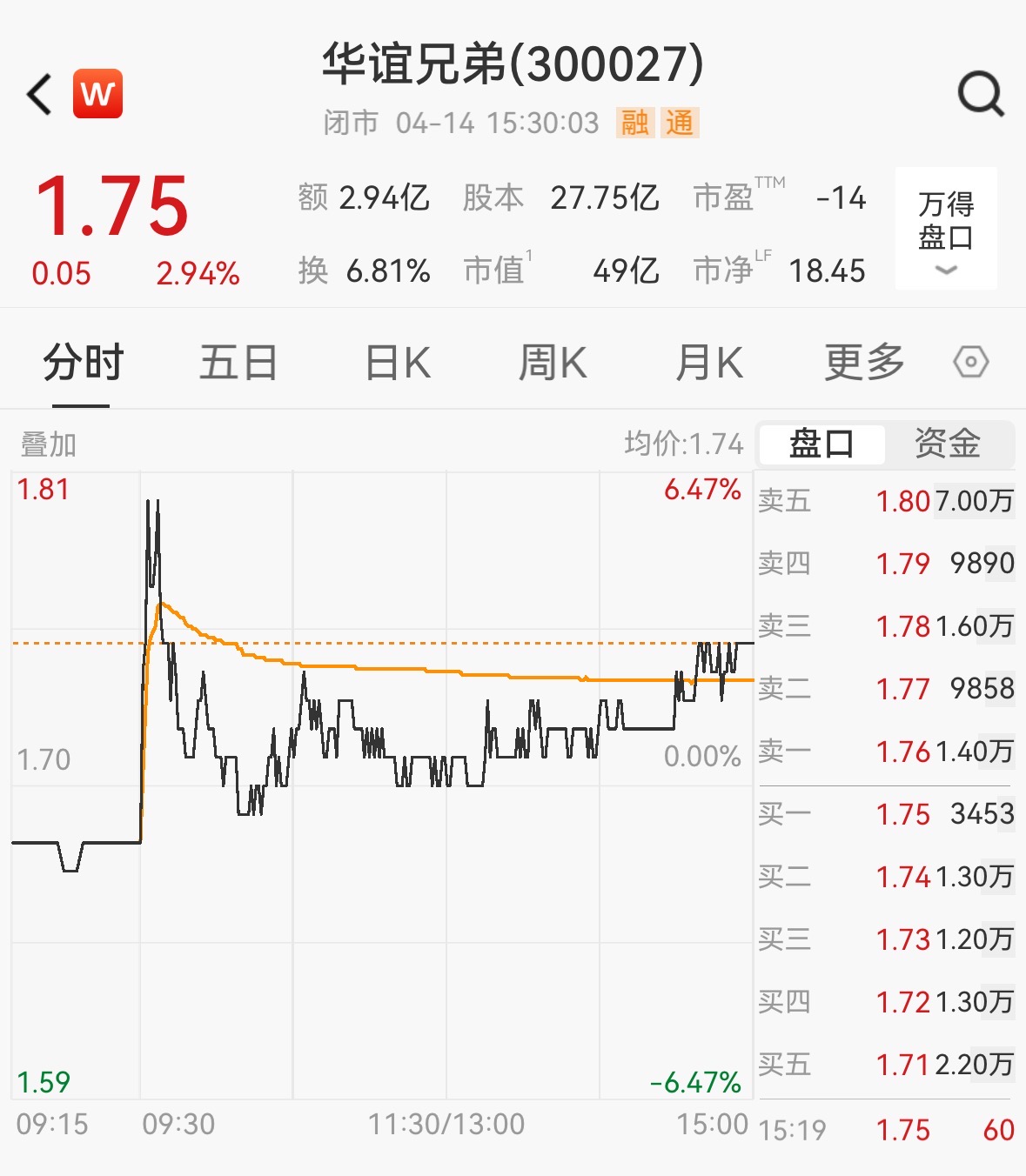Open the 更多 chart options
1026x1176 pixels.
click(864, 363)
